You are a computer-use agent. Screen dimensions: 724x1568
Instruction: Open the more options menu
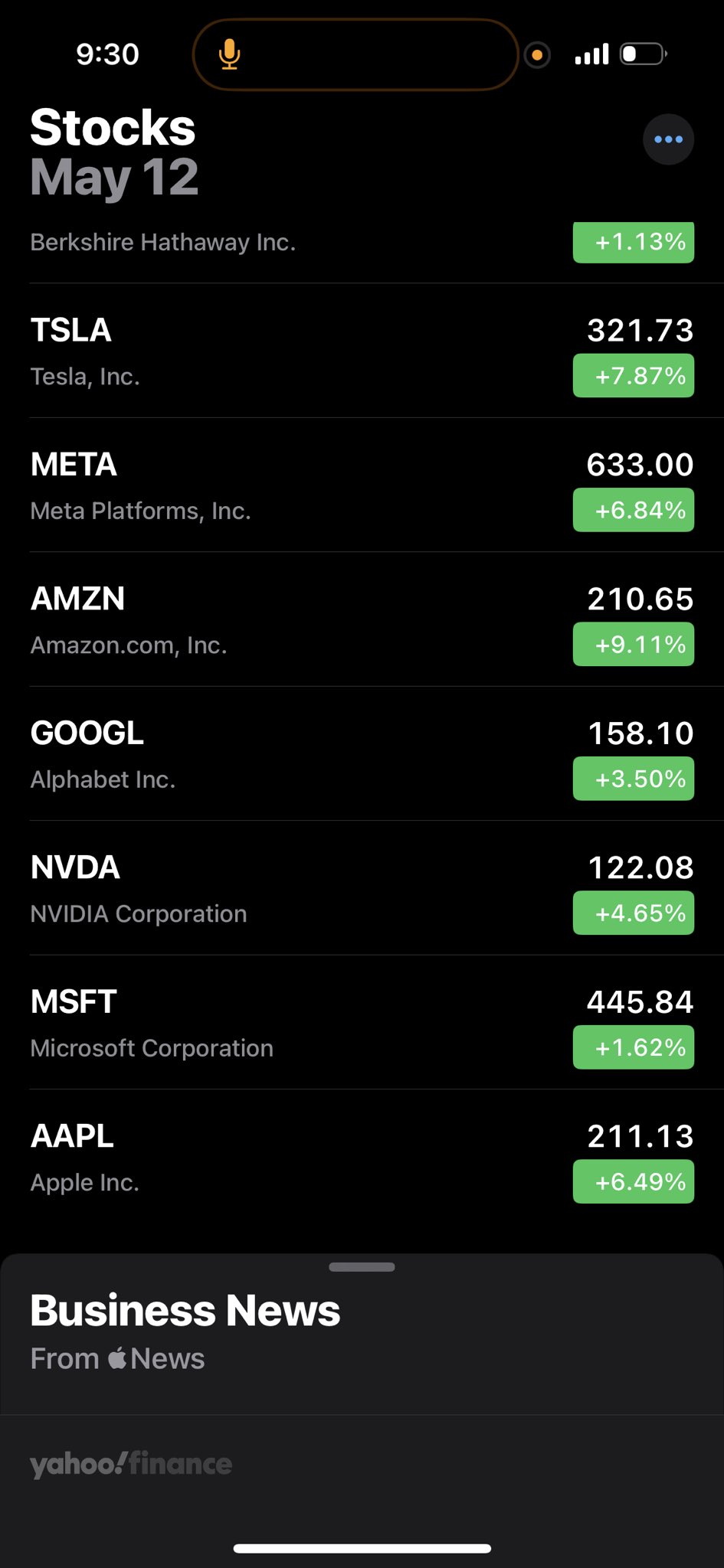click(668, 139)
